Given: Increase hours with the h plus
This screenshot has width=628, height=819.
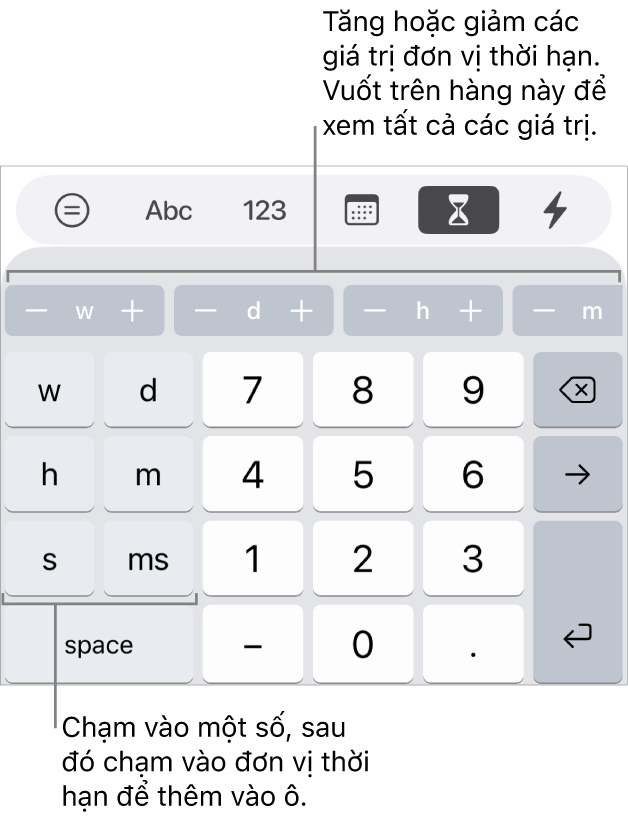Looking at the screenshot, I should click(470, 311).
